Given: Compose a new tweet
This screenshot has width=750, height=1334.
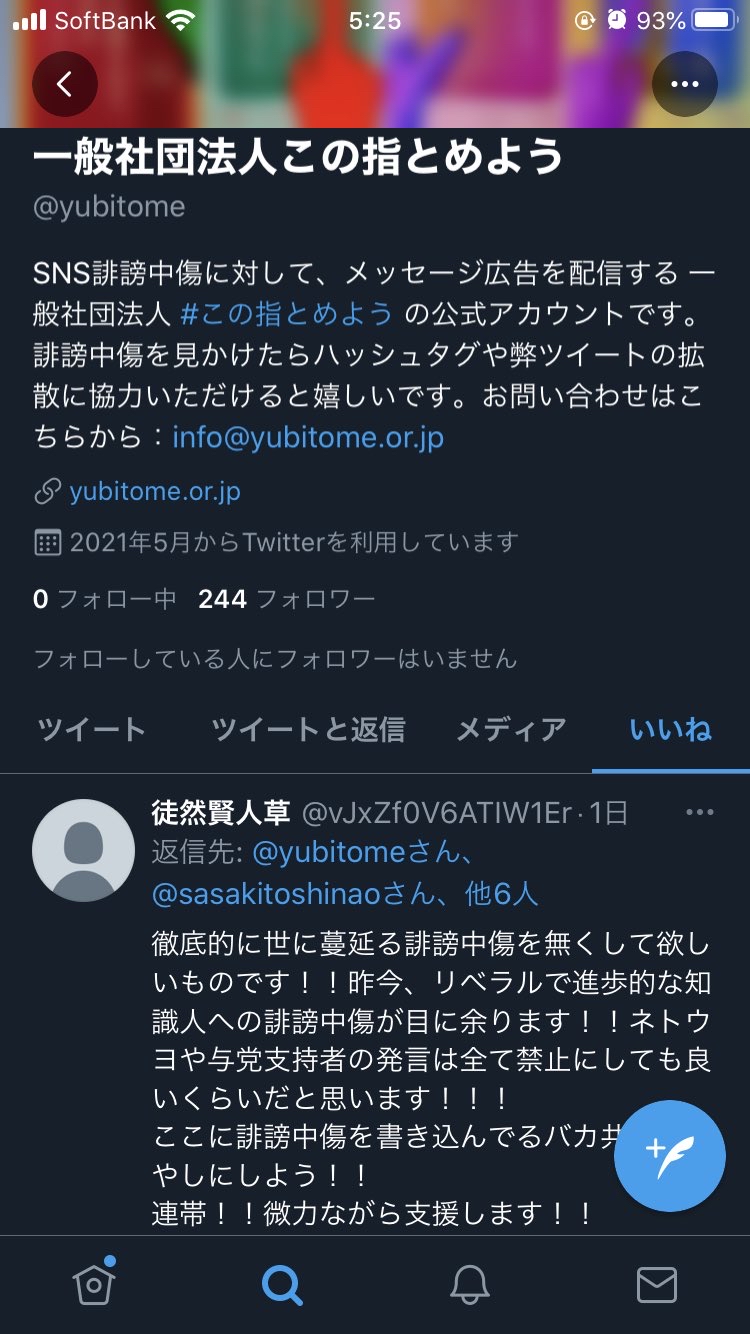Looking at the screenshot, I should click(x=670, y=1156).
